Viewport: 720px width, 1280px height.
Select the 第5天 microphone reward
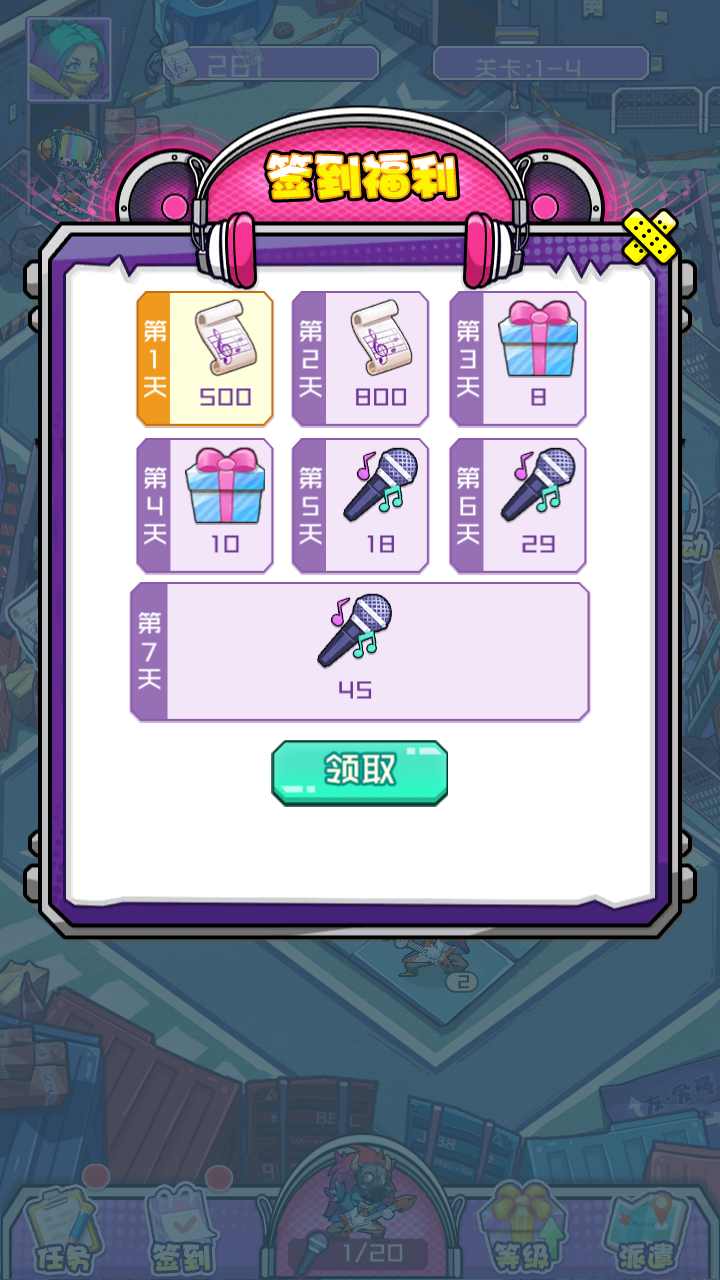pyautogui.click(x=361, y=505)
